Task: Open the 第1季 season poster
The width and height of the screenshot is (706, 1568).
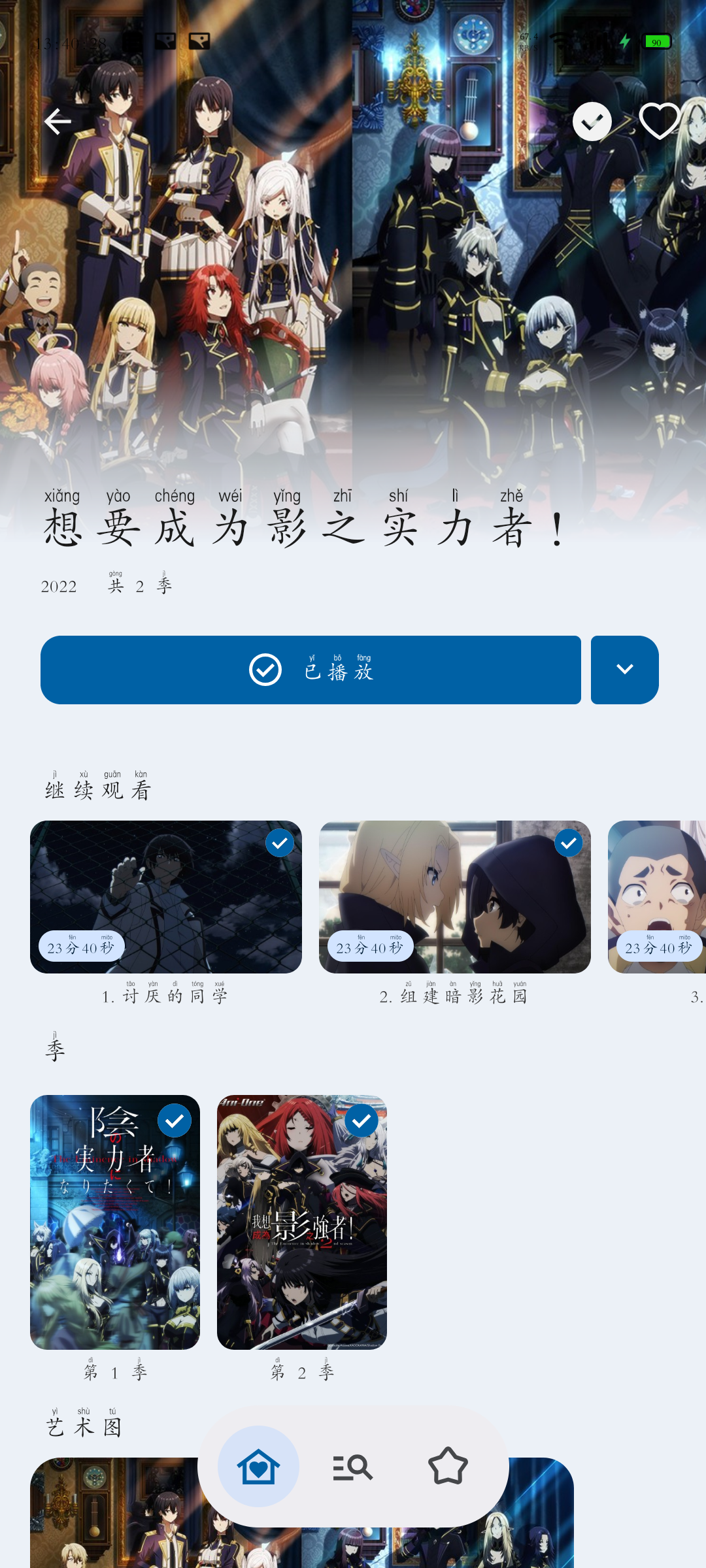Action: (x=115, y=1222)
